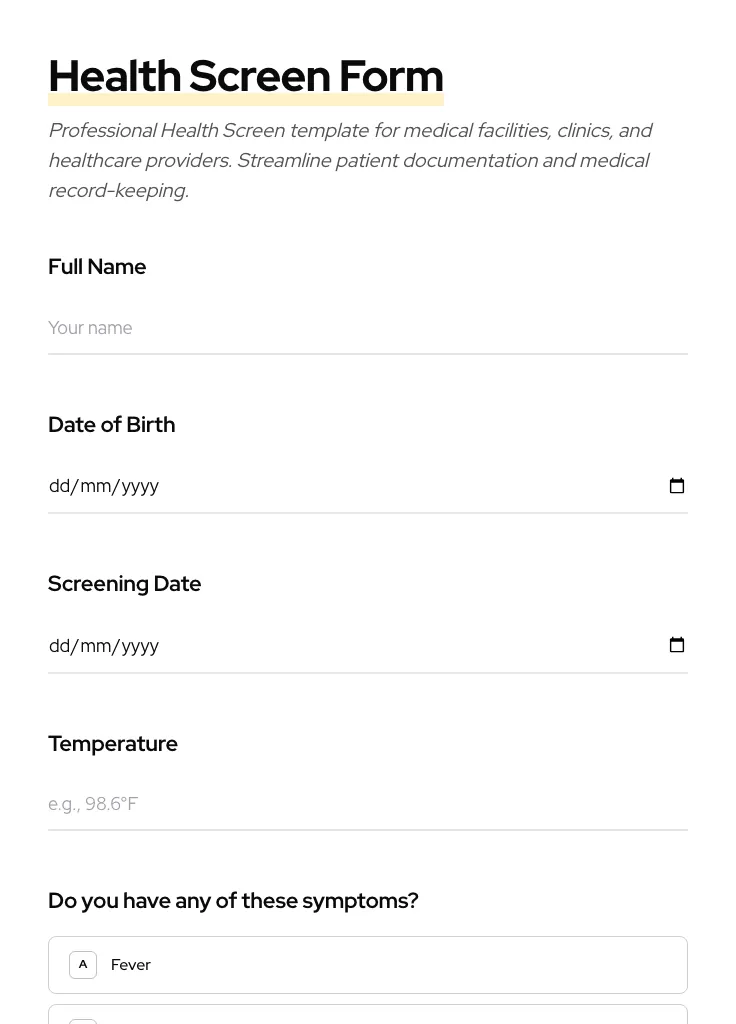The width and height of the screenshot is (736, 1024).
Task: Select the Fever symptom option
Action: (x=368, y=964)
